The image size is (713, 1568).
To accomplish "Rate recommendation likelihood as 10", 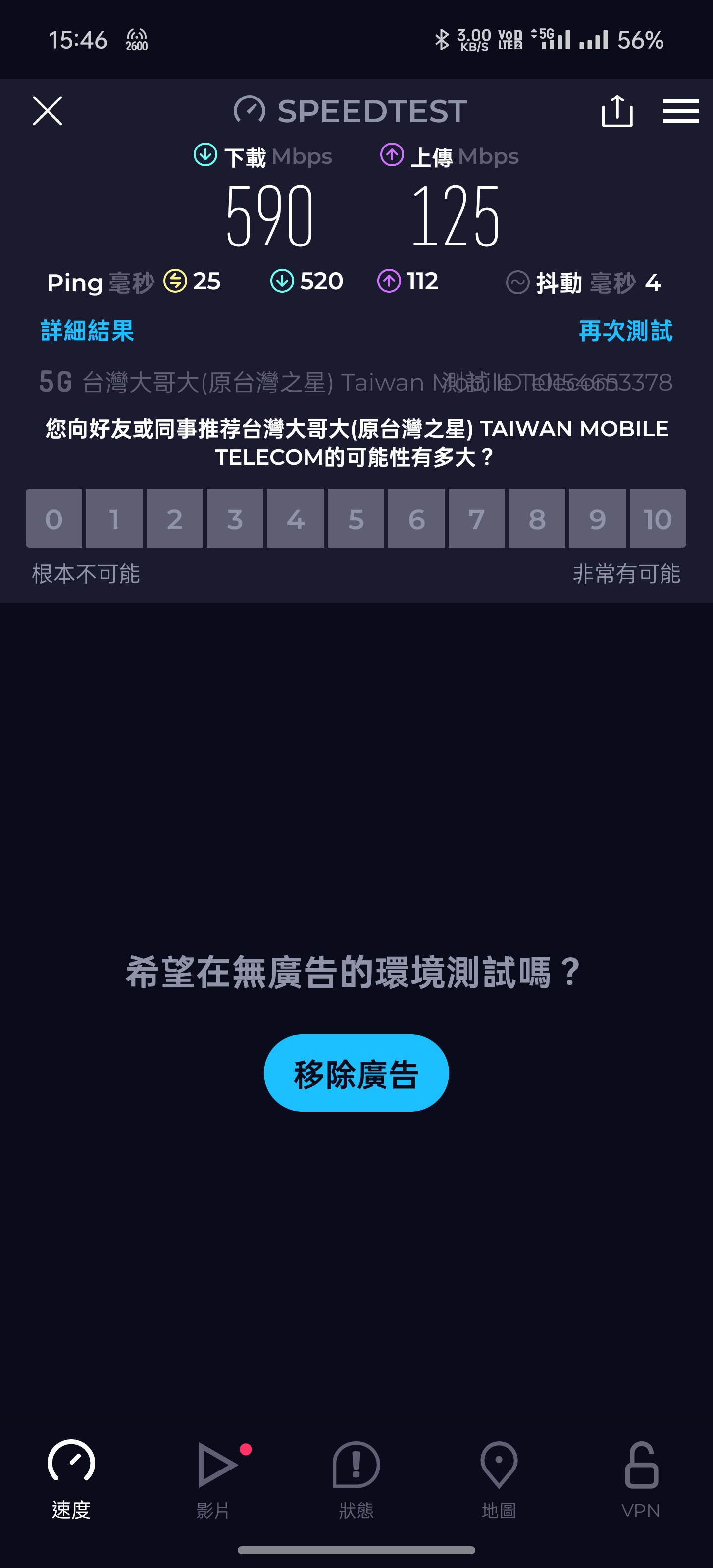I will pos(658,518).
